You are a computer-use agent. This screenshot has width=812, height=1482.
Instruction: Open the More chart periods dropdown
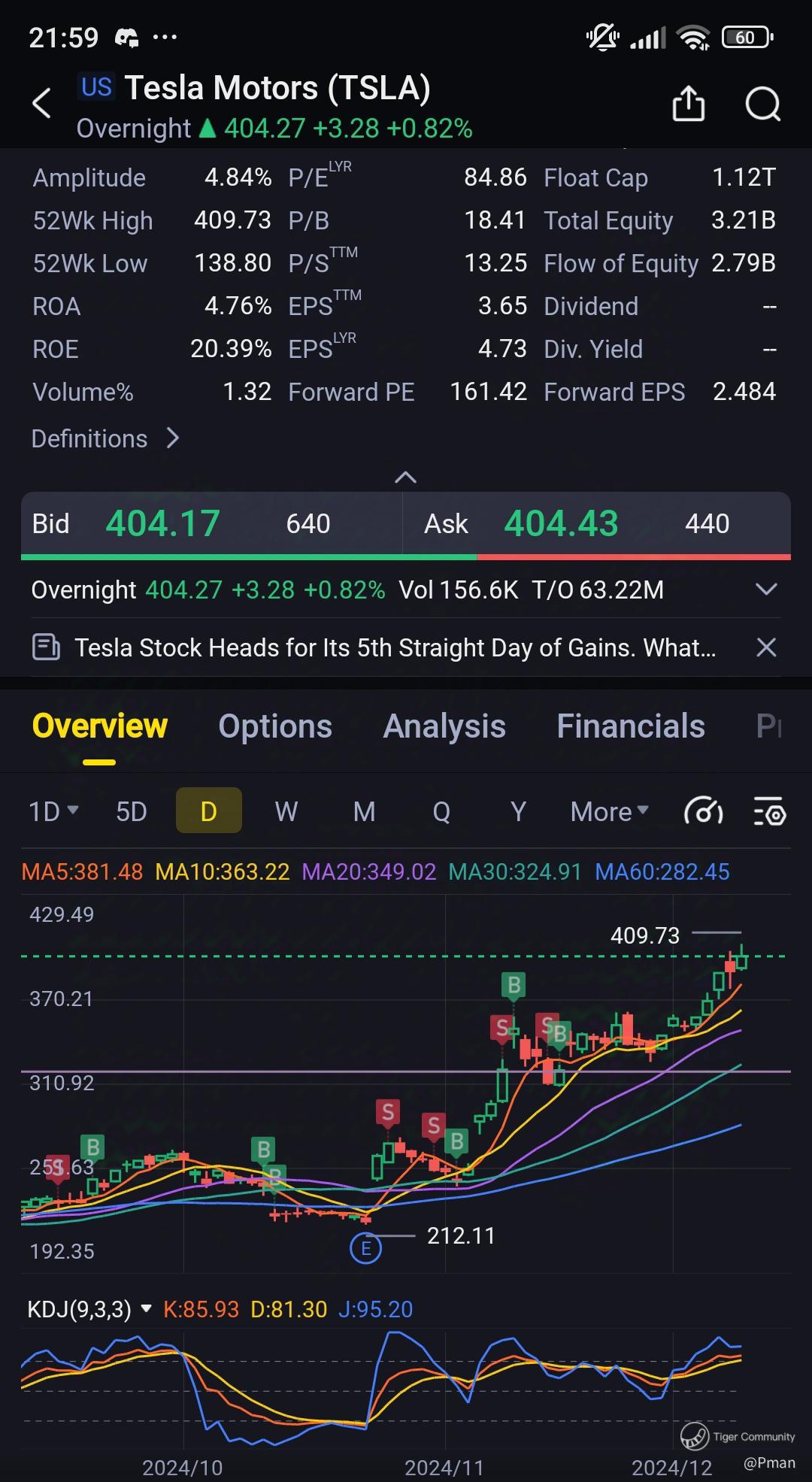[x=609, y=811]
